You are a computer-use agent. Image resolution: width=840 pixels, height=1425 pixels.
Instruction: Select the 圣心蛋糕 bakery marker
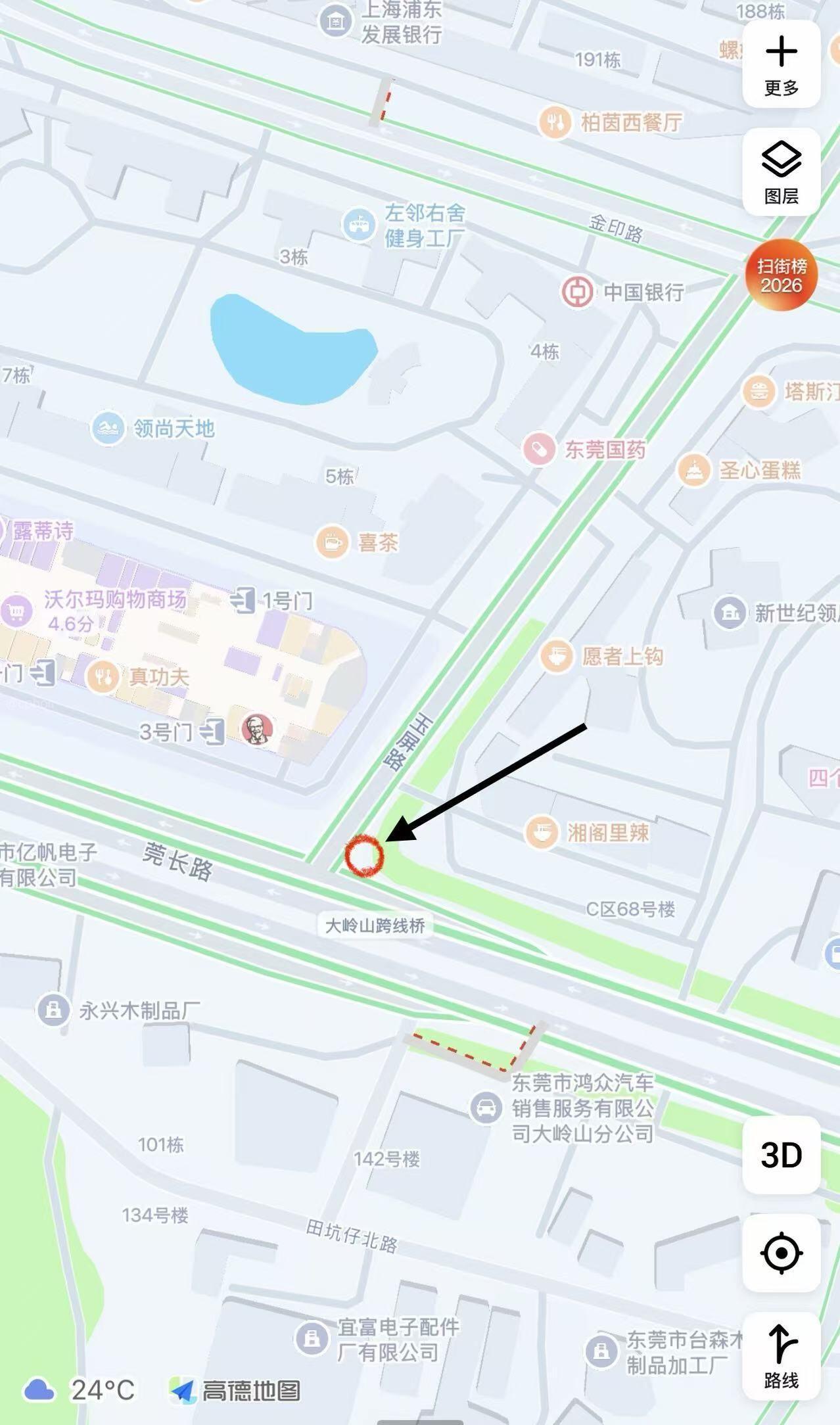tap(693, 470)
